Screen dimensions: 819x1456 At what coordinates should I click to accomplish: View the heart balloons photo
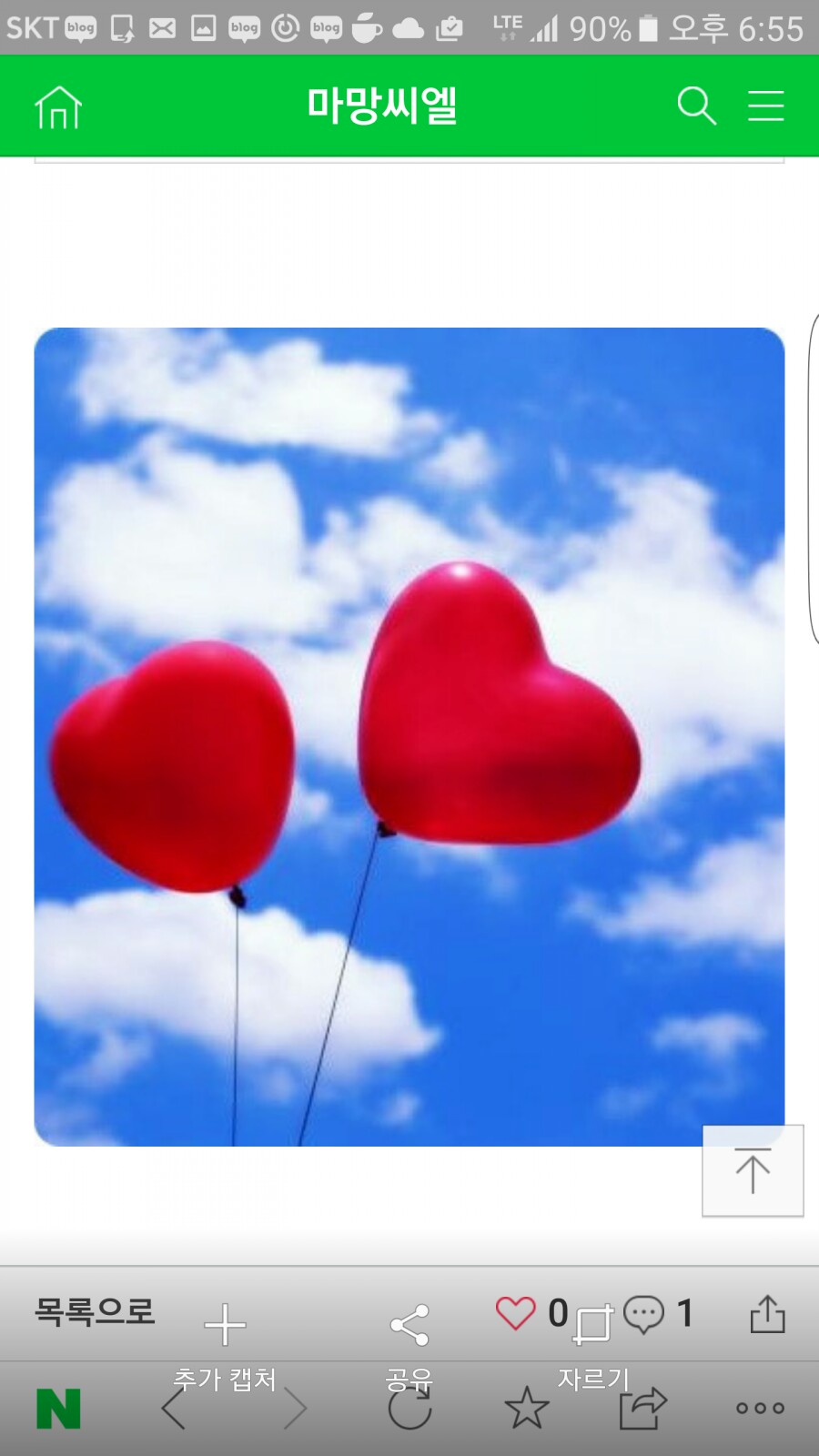pos(409,735)
